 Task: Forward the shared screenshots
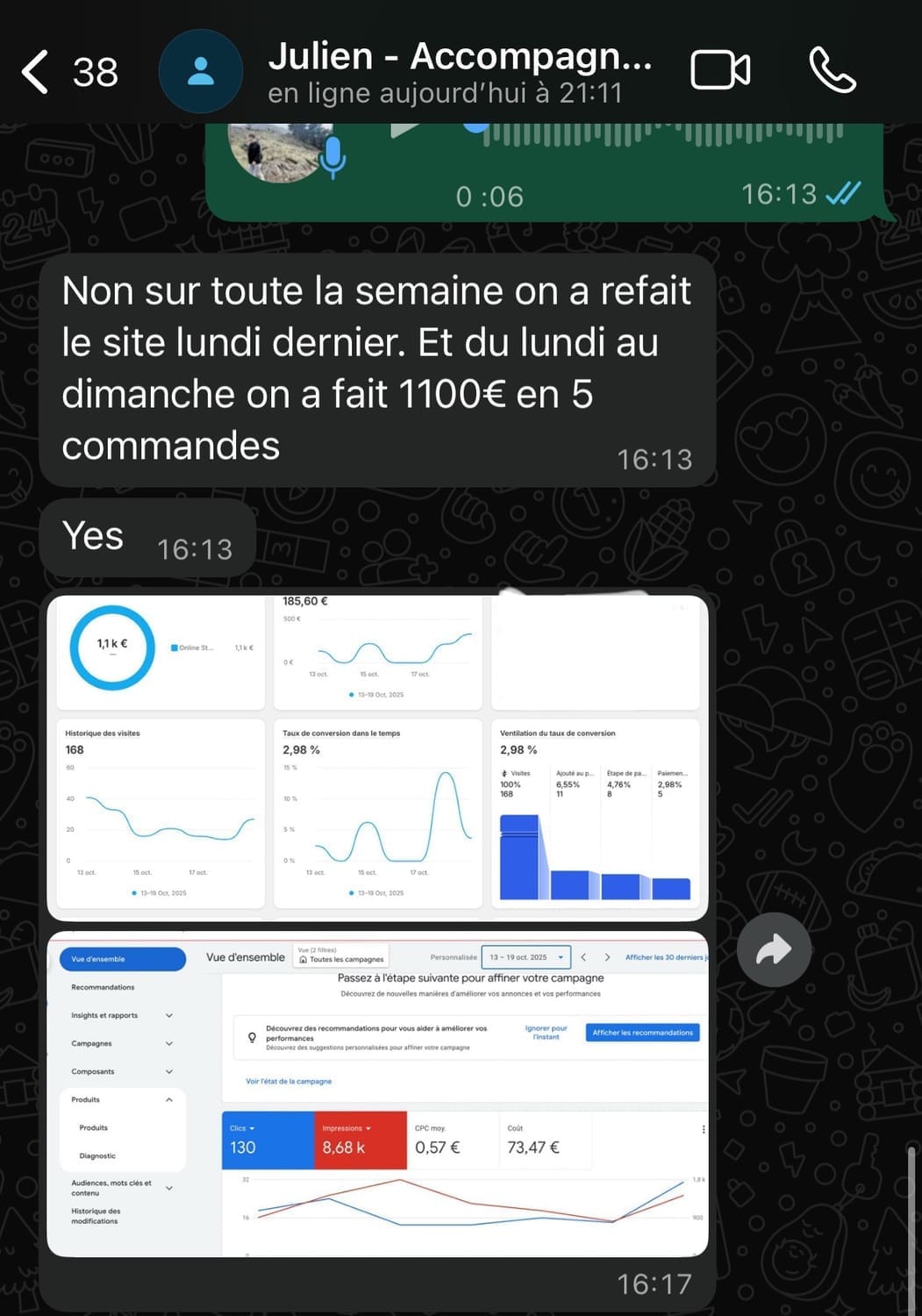(x=774, y=949)
